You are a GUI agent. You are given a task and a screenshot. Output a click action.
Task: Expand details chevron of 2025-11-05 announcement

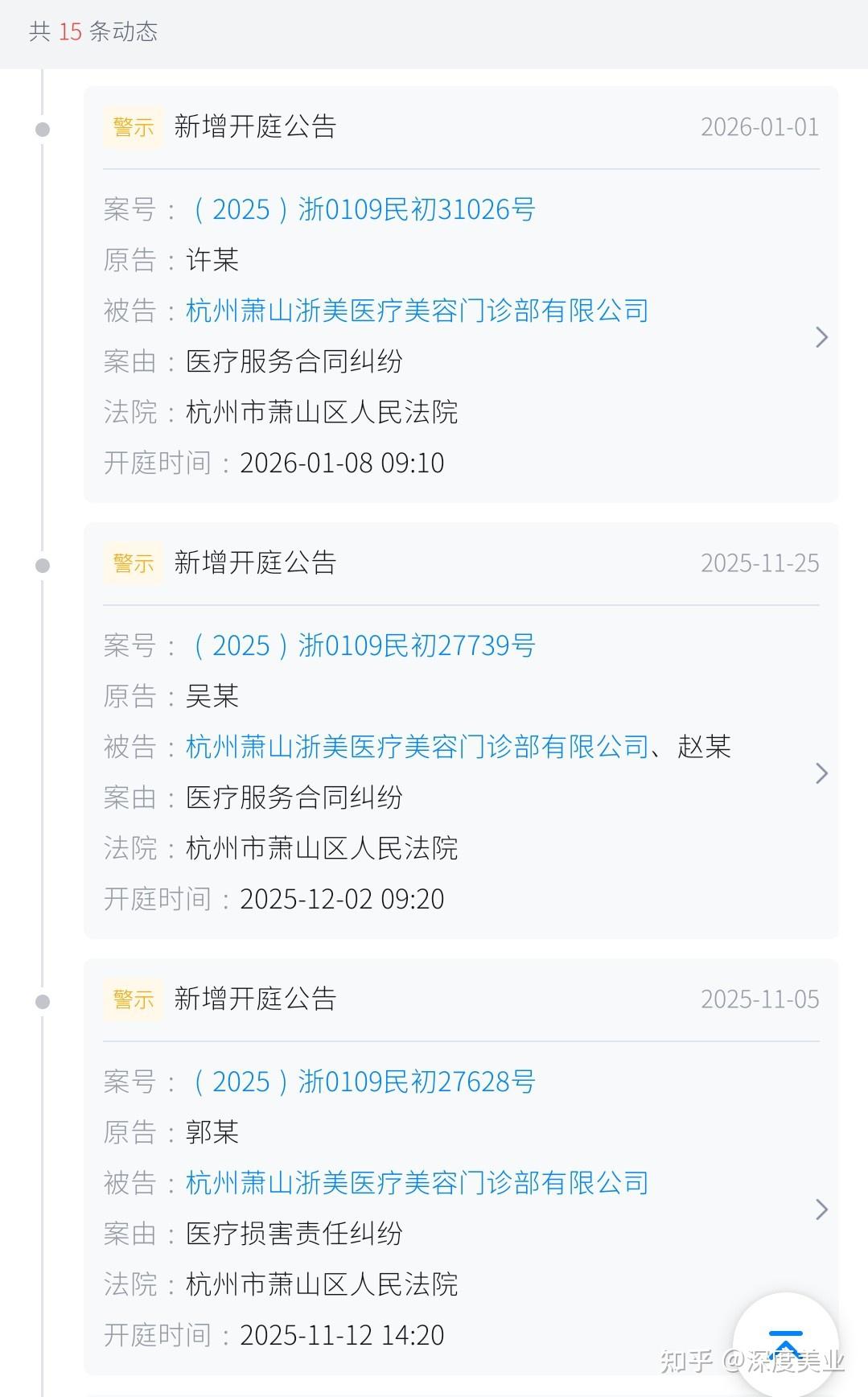[821, 1209]
